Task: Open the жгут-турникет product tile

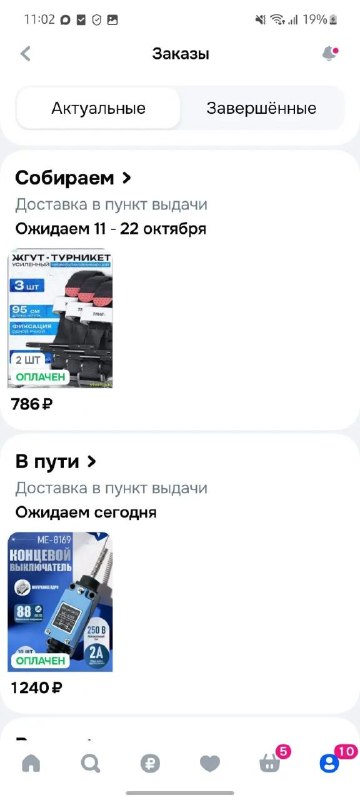Action: click(60, 318)
